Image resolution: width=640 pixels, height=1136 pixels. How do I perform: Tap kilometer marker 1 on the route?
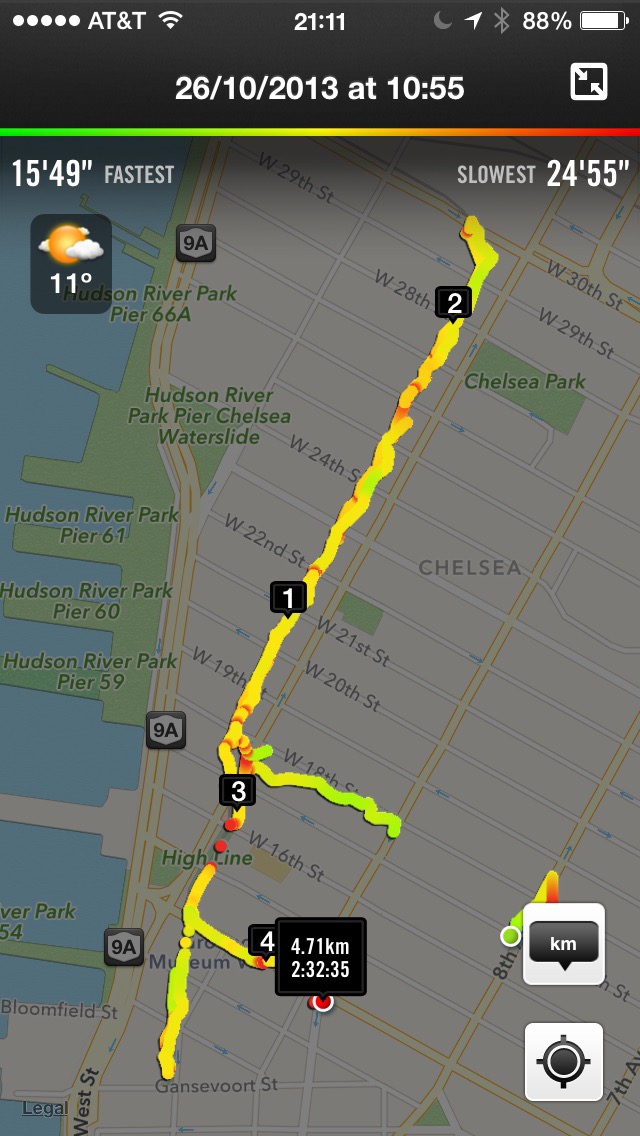click(288, 598)
